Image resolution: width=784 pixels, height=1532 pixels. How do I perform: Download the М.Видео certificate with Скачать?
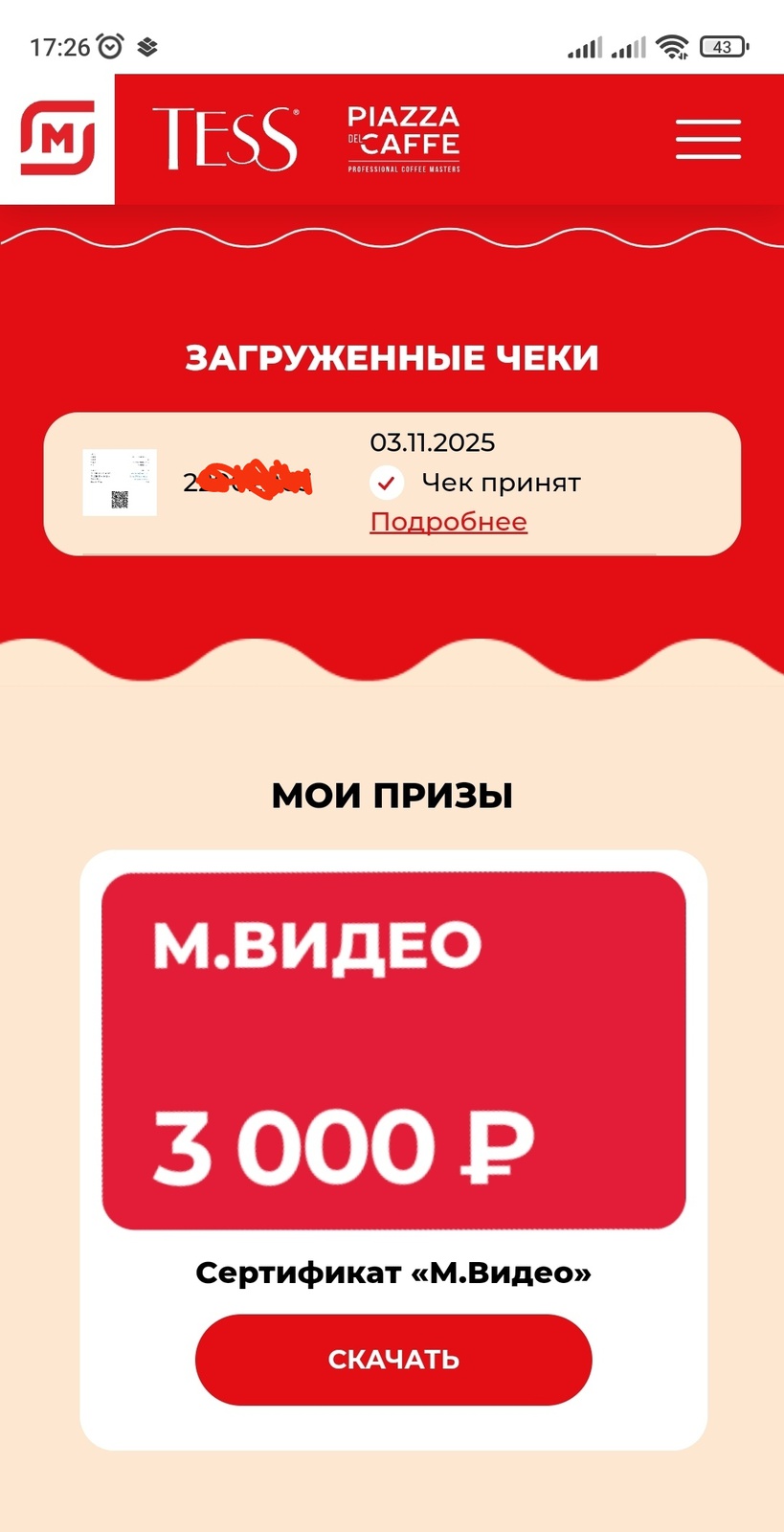[x=393, y=1360]
